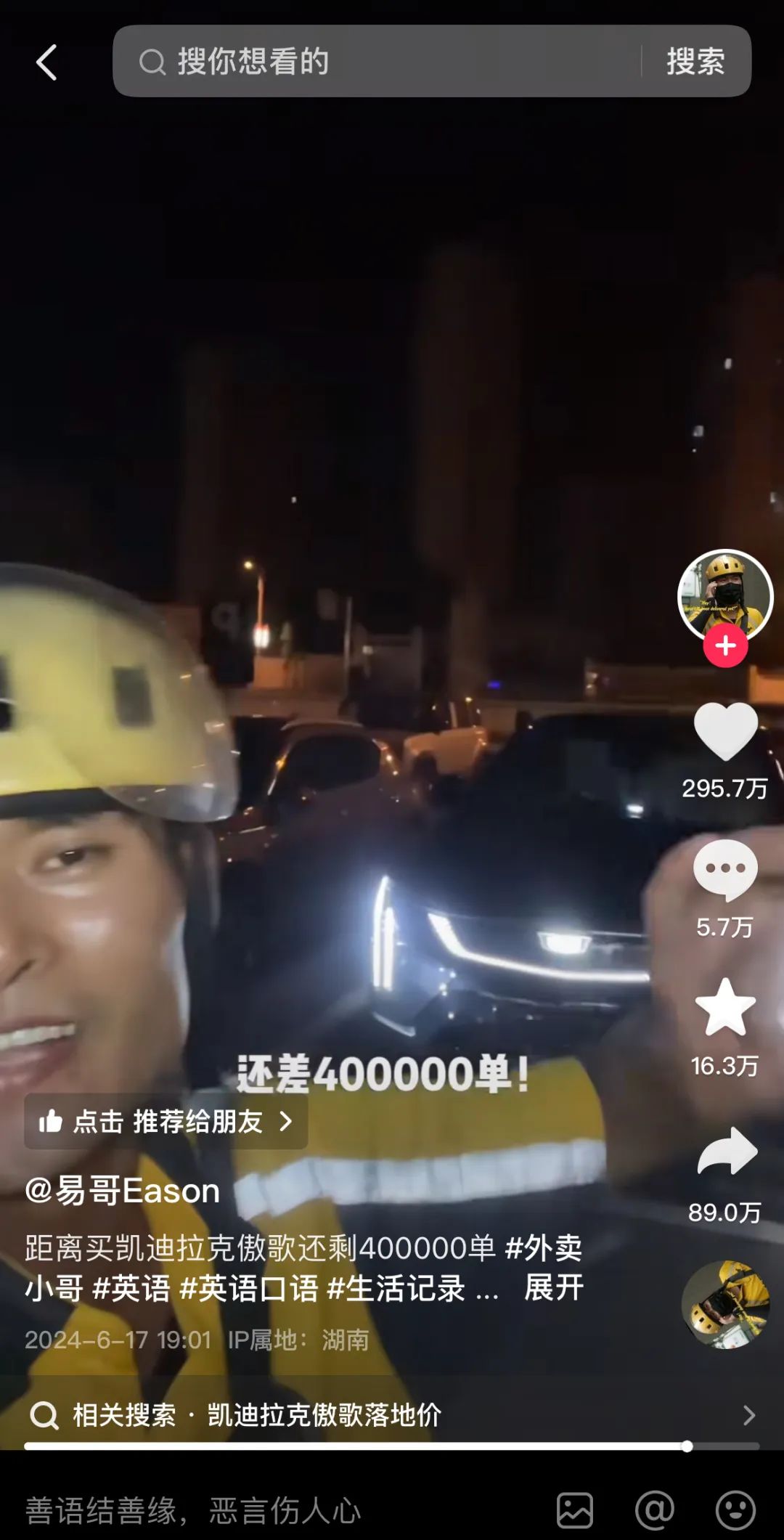Share the video with the arrow icon
Viewport: 784px width, 1540px height.
pos(727,1151)
